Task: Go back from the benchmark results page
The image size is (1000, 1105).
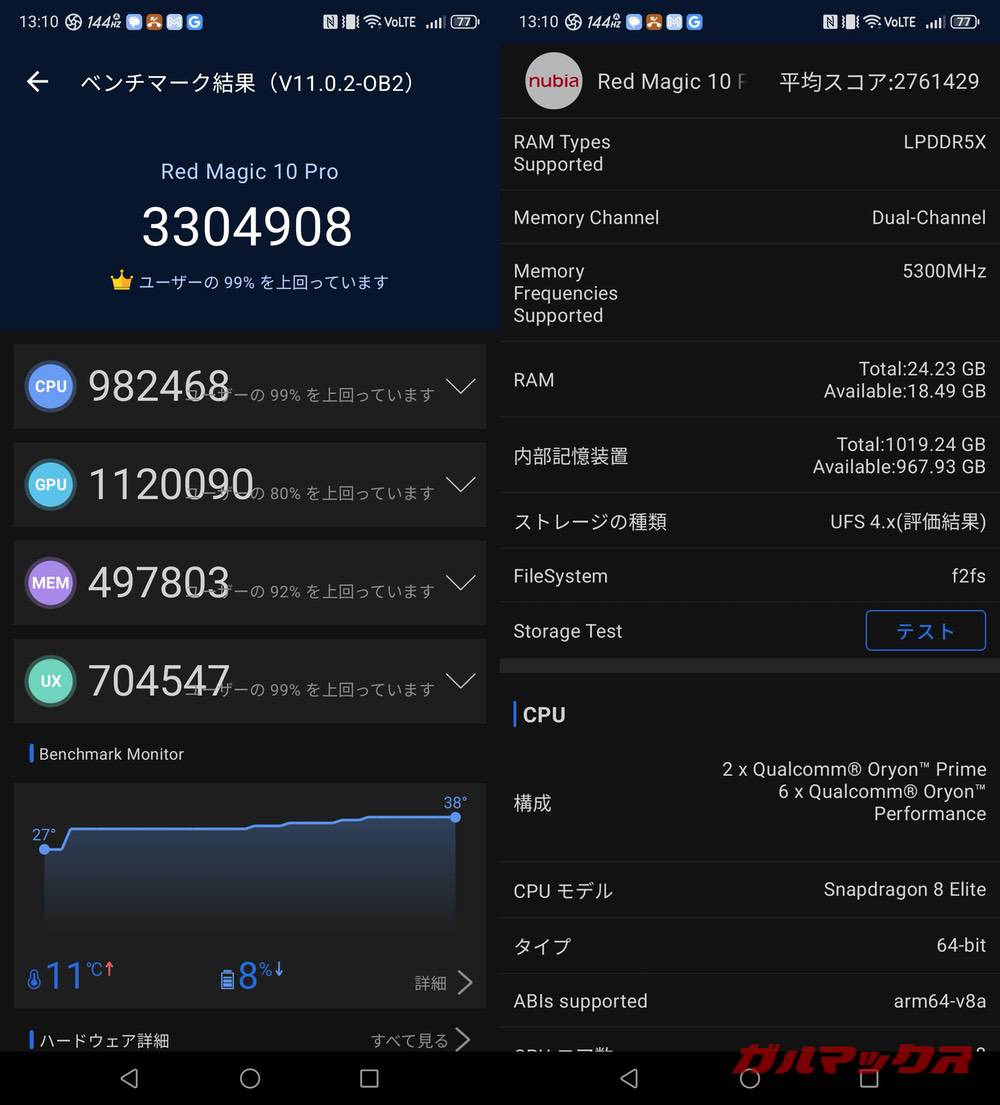Action: pyautogui.click(x=37, y=82)
